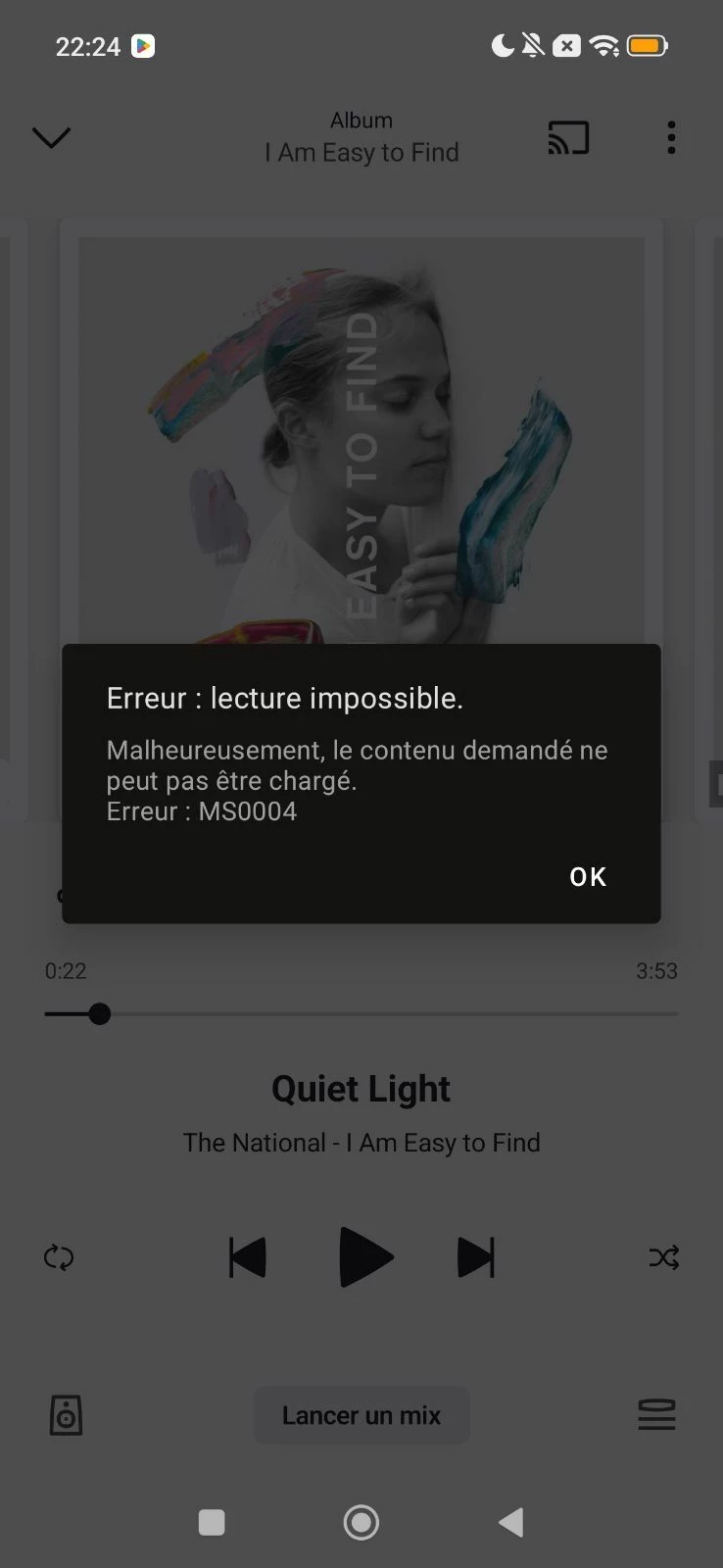Viewport: 723px width, 1568px height.
Task: Toggle shuffle mode
Action: [x=663, y=1257]
